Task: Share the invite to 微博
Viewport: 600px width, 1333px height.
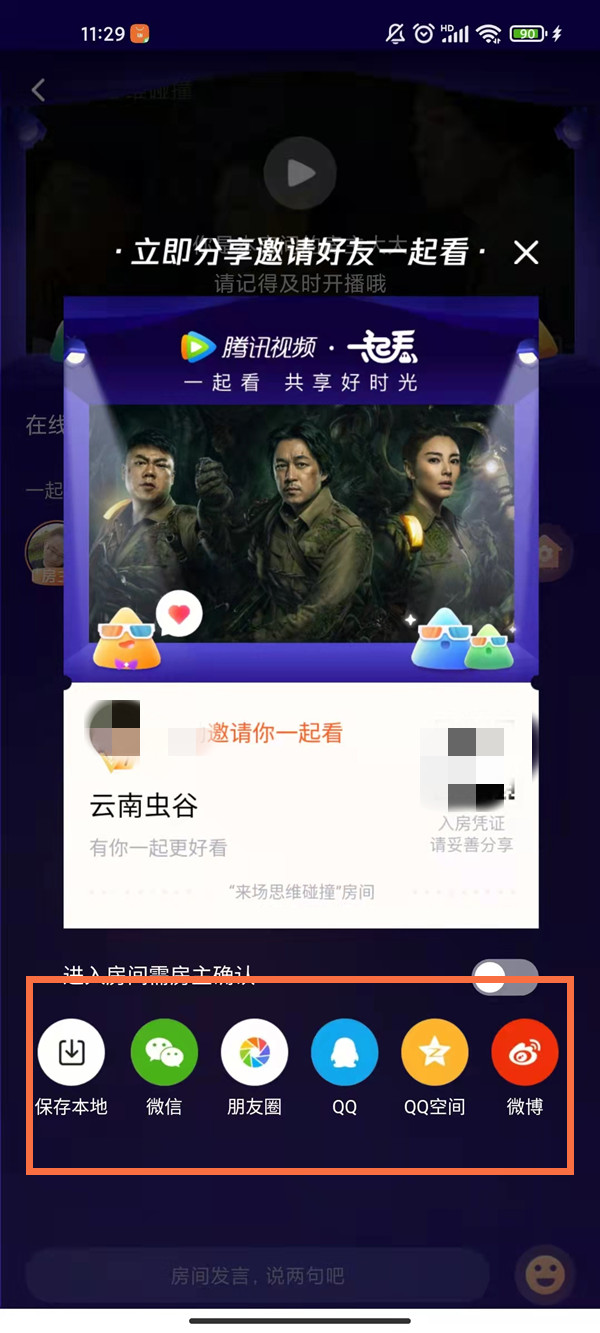Action: tap(524, 1052)
